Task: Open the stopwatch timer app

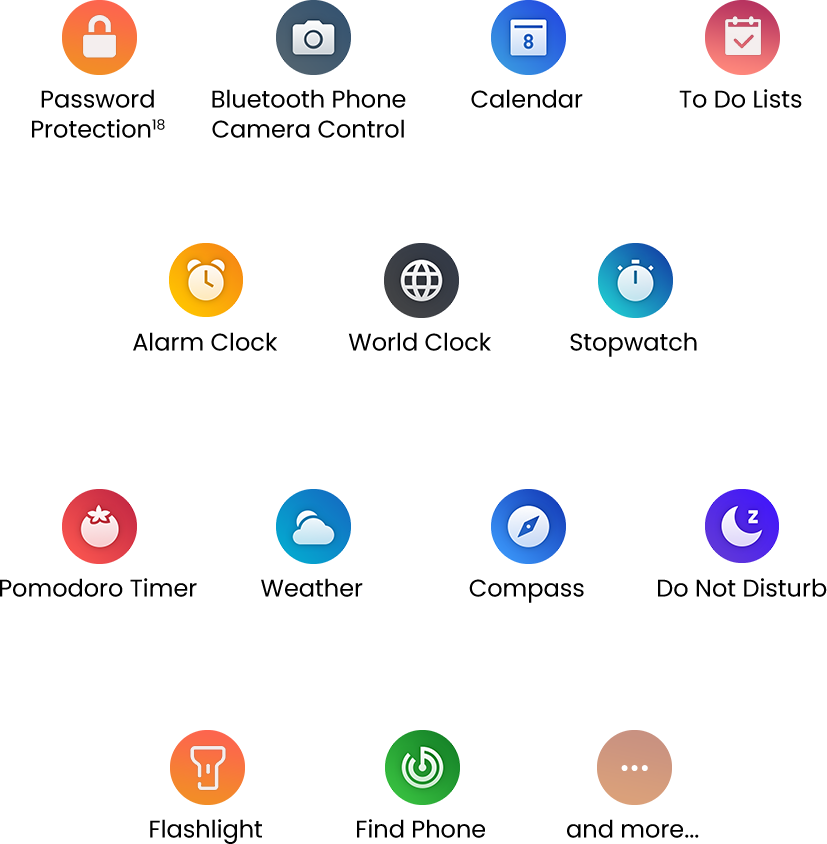Action: point(635,280)
